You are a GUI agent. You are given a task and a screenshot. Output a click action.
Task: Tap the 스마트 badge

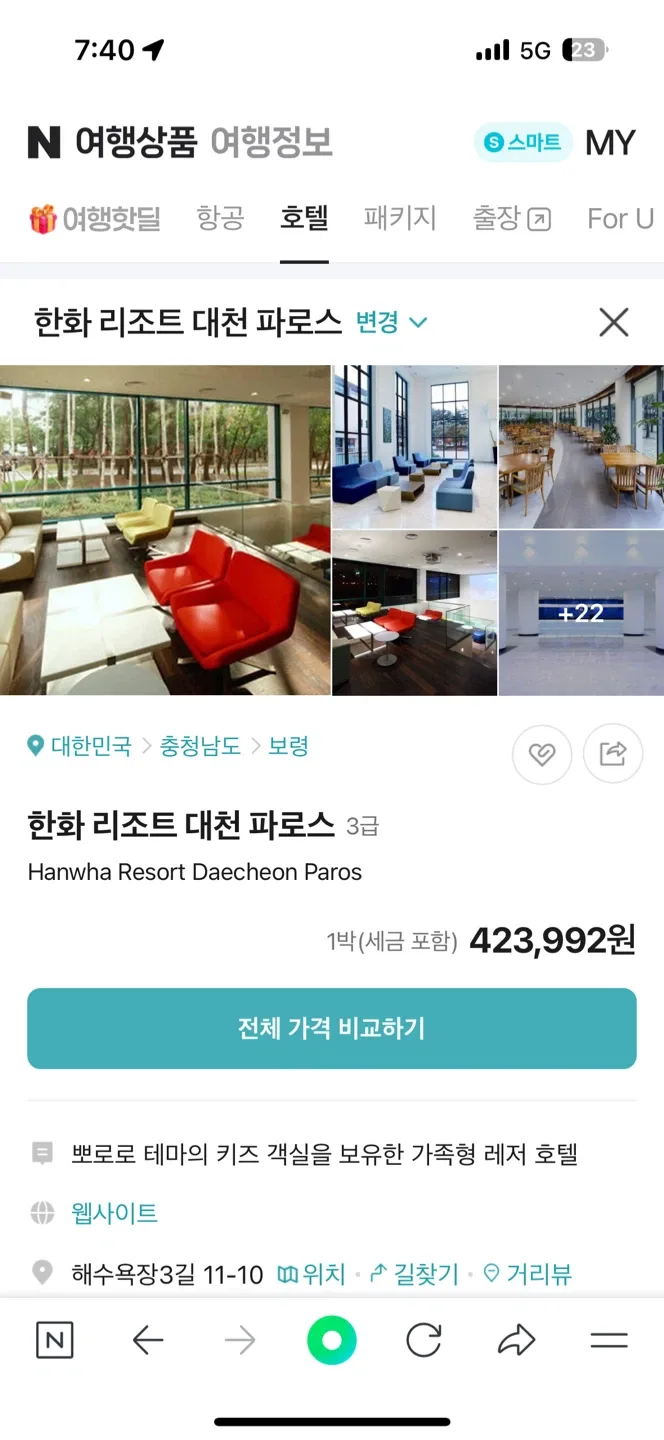(x=523, y=143)
